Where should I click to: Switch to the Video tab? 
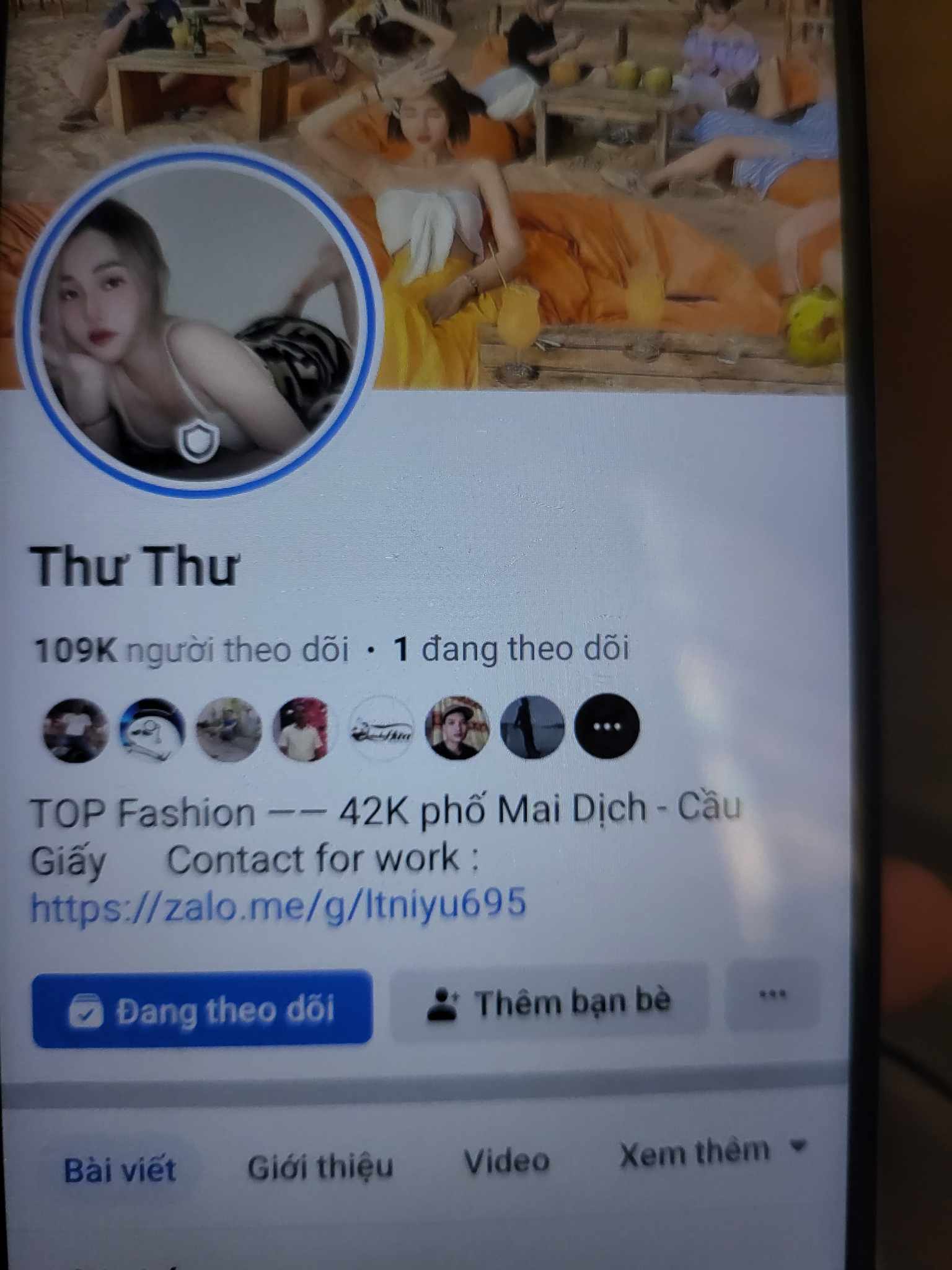[507, 1161]
